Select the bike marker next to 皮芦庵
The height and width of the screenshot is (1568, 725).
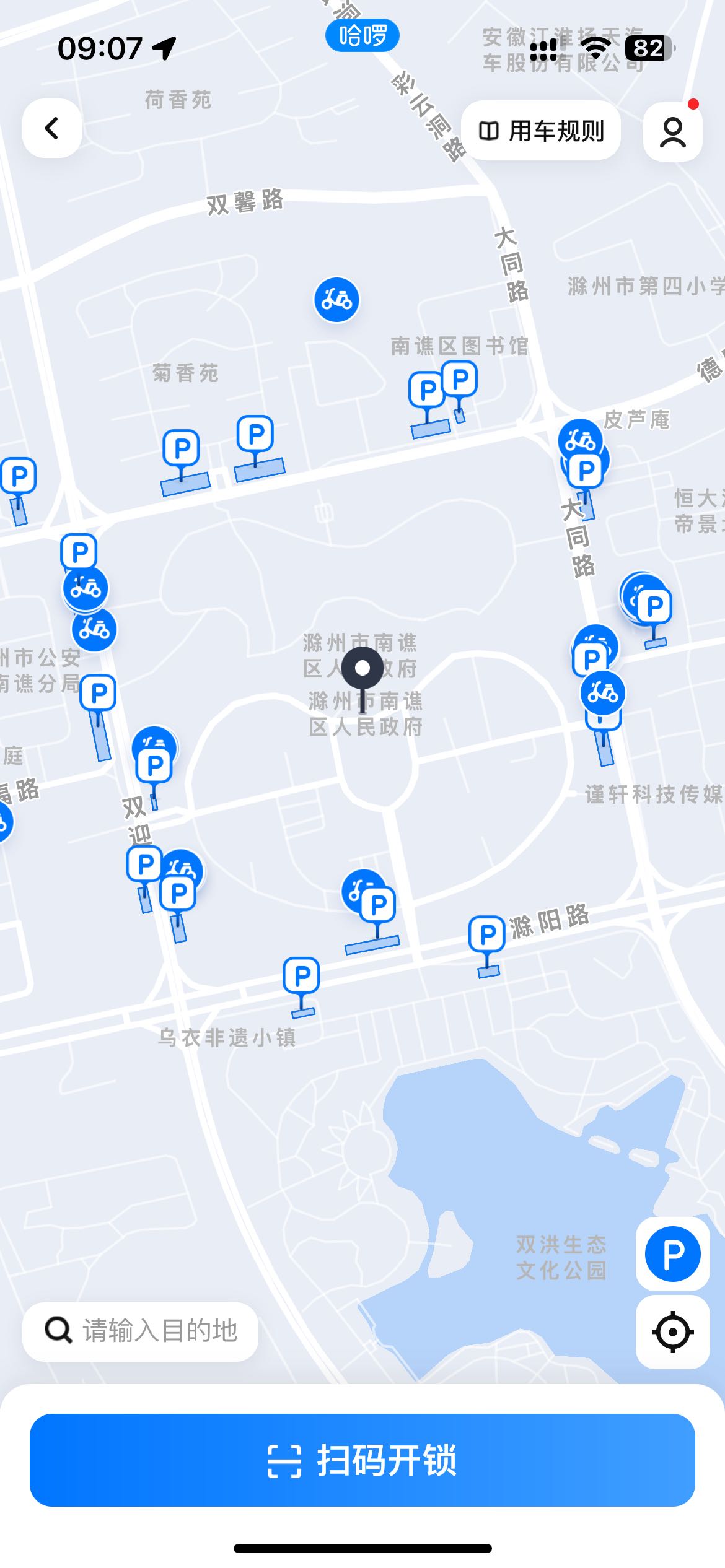point(579,438)
